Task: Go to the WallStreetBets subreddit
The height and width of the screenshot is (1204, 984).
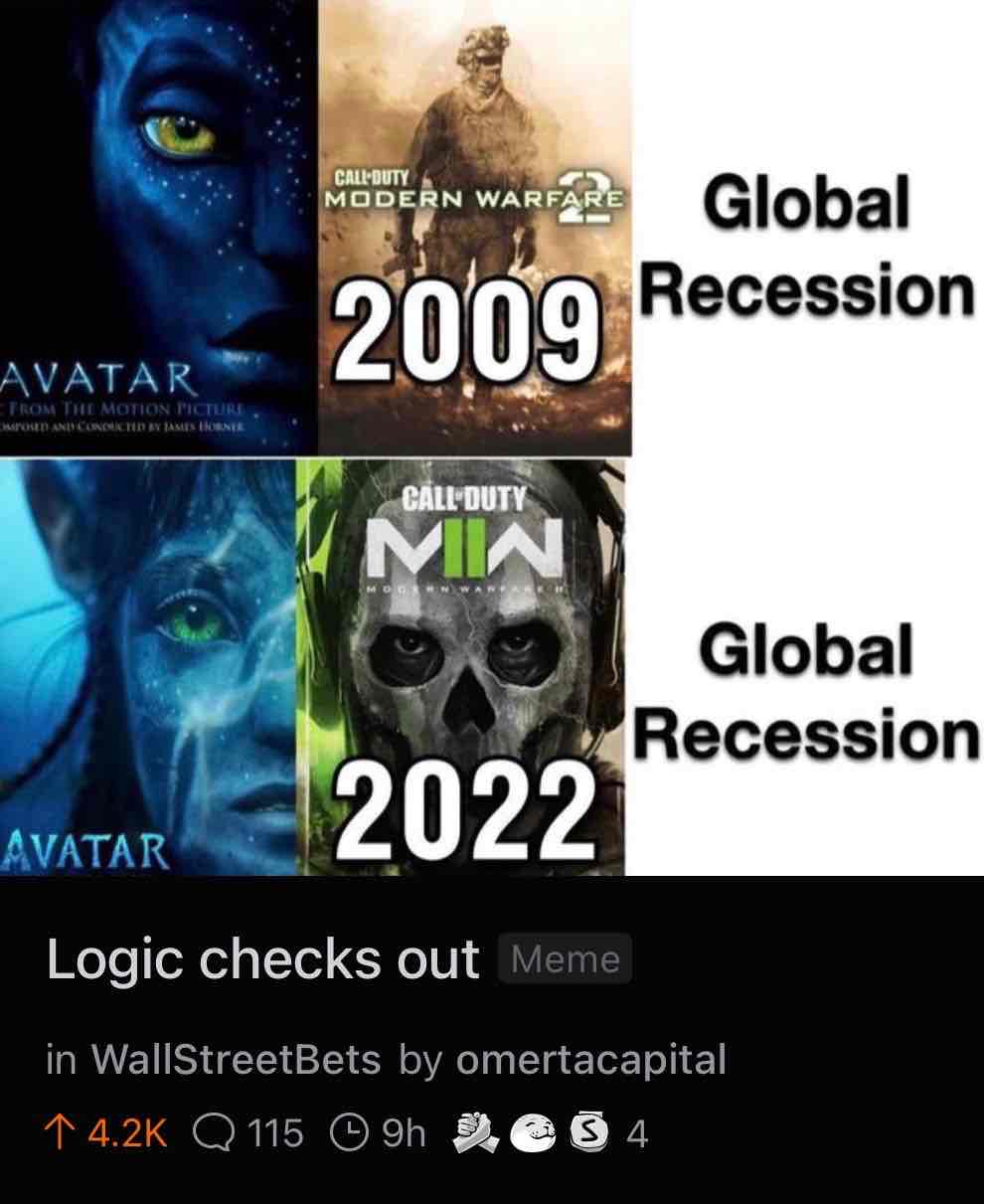Action: (236, 1060)
